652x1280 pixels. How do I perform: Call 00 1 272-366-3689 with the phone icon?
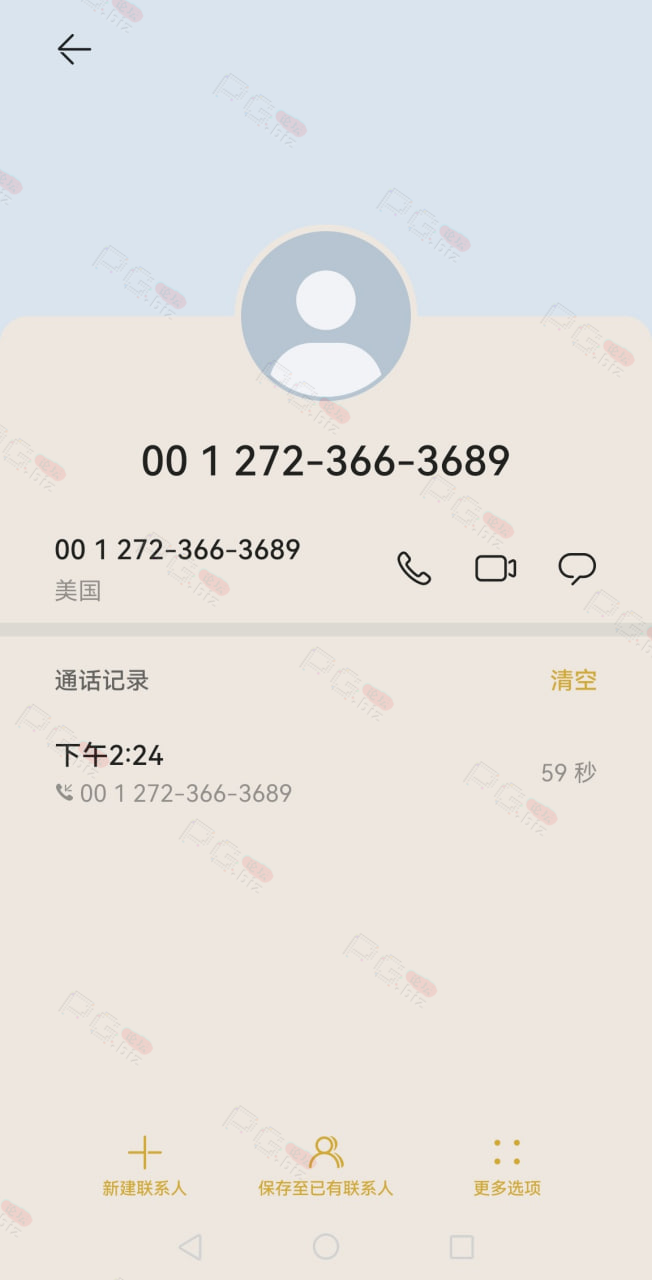click(x=414, y=568)
